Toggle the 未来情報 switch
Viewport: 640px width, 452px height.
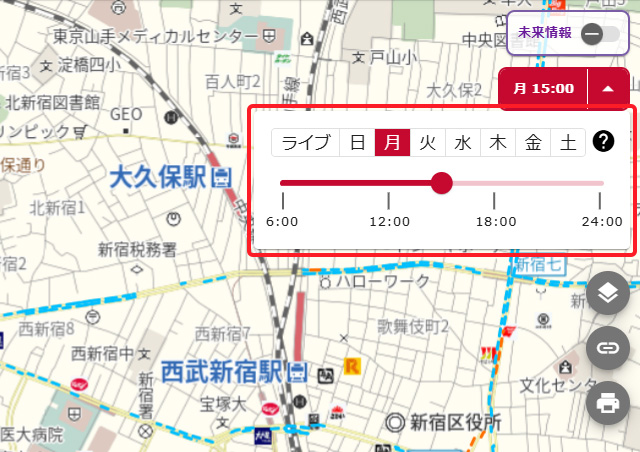600,33
